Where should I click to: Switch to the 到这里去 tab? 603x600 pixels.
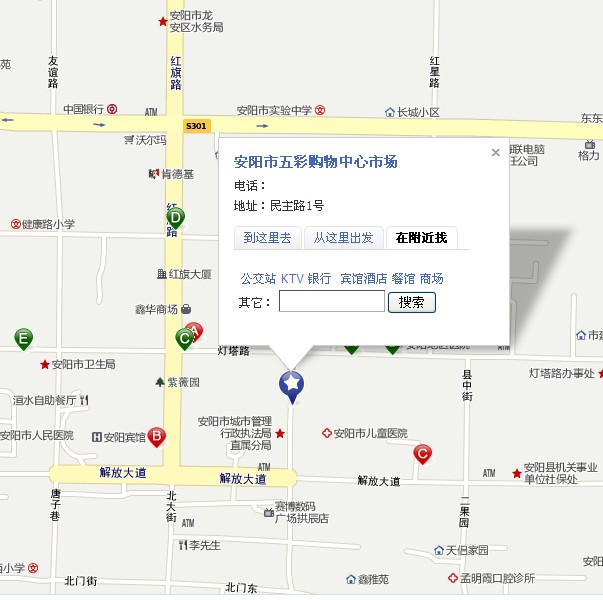pyautogui.click(x=267, y=237)
